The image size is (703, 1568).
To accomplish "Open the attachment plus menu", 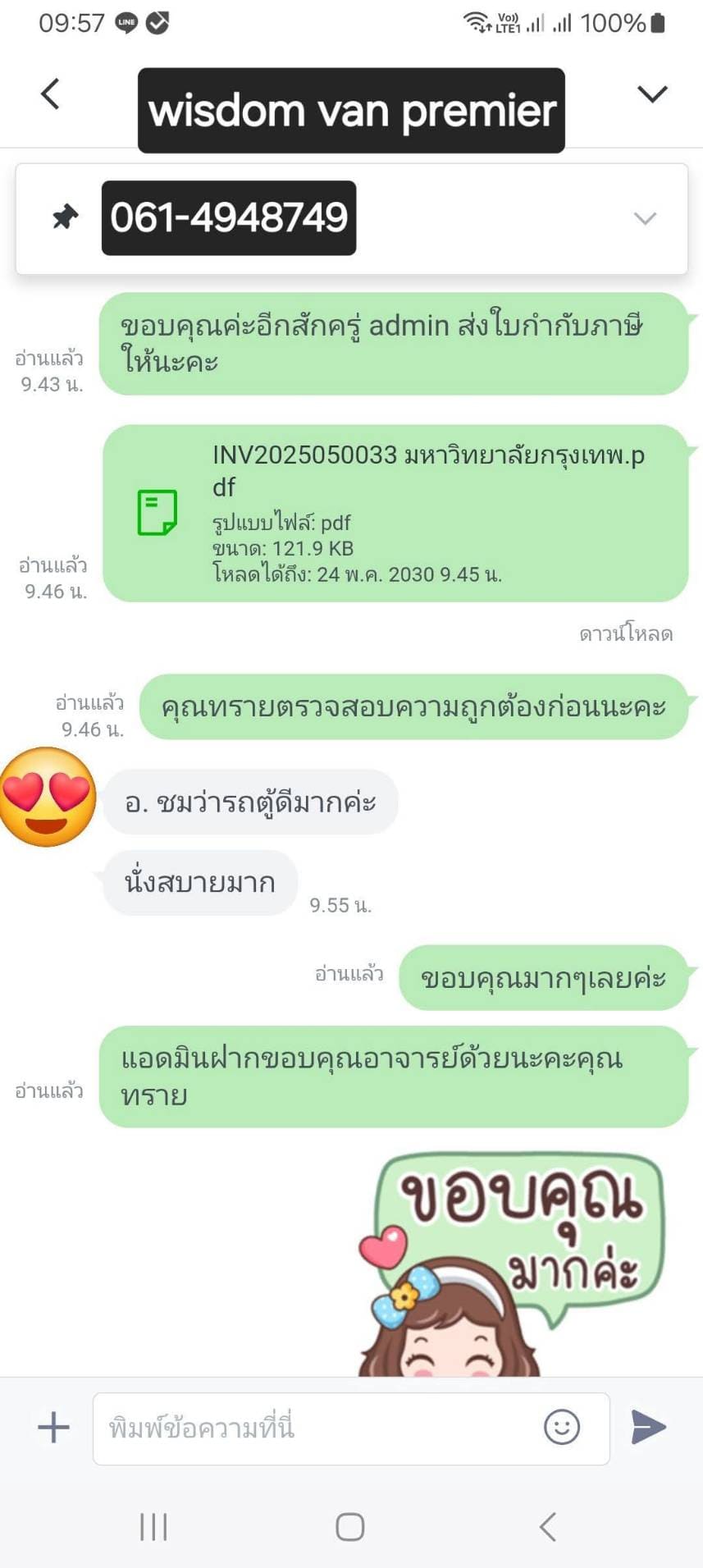I will click(x=53, y=1427).
